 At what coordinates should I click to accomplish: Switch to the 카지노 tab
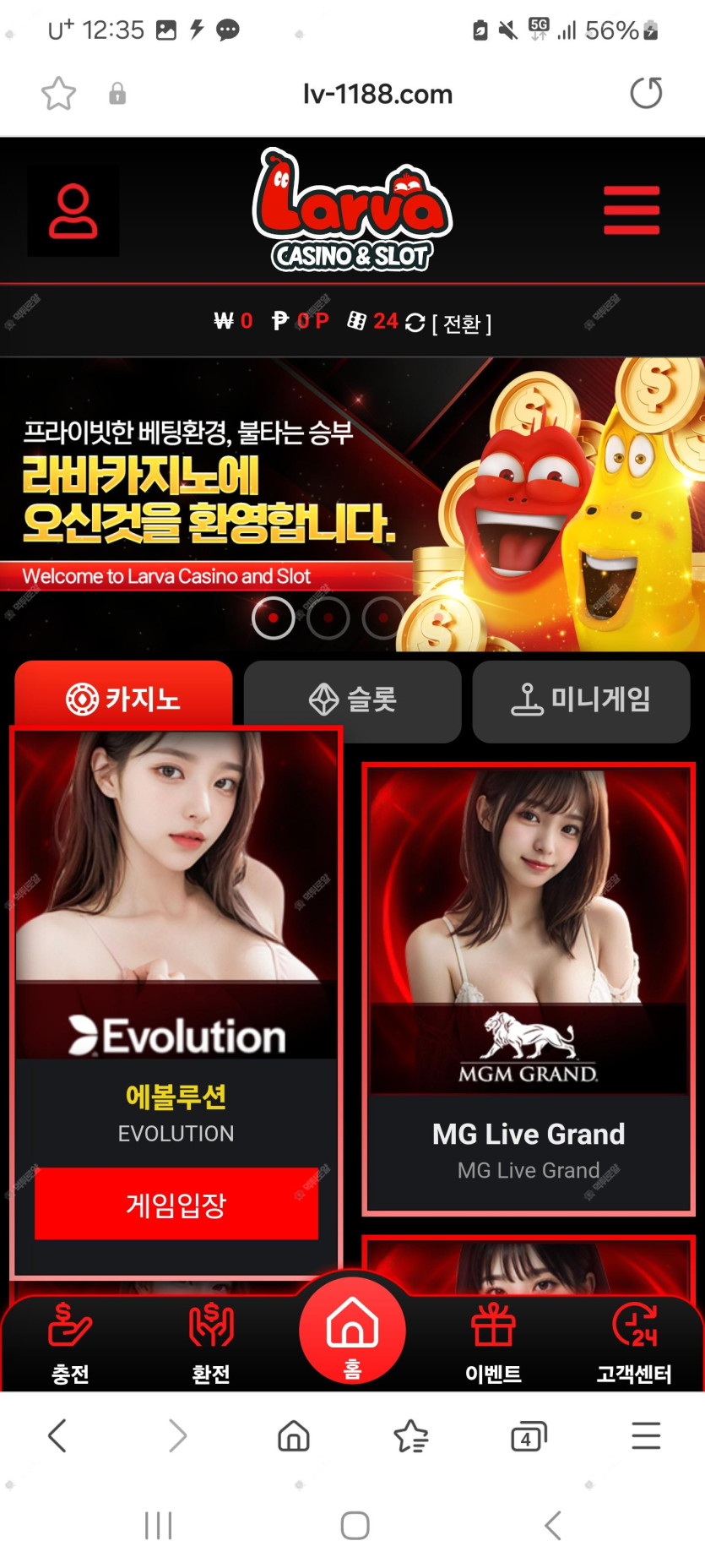pos(123,699)
